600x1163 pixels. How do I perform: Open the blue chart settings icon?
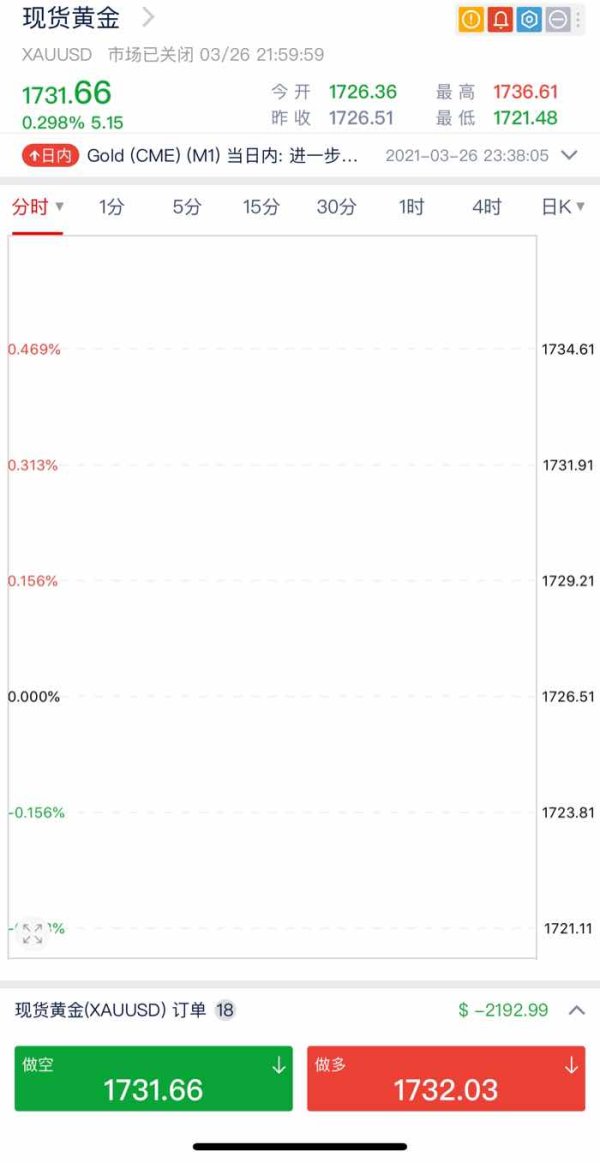pyautogui.click(x=530, y=19)
